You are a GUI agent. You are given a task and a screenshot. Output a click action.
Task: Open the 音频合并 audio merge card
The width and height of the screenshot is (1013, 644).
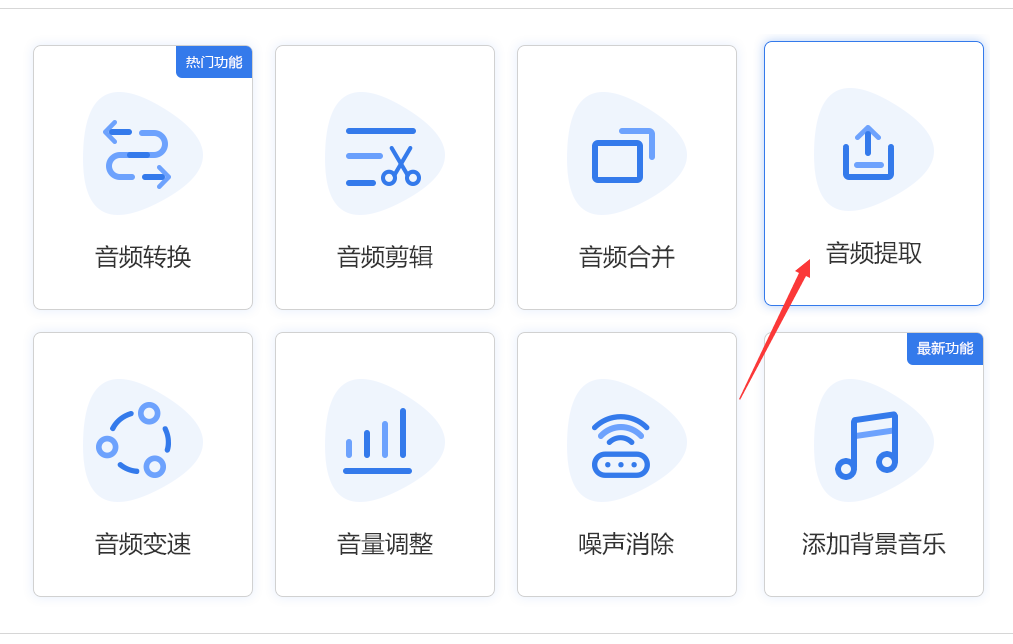[627, 178]
